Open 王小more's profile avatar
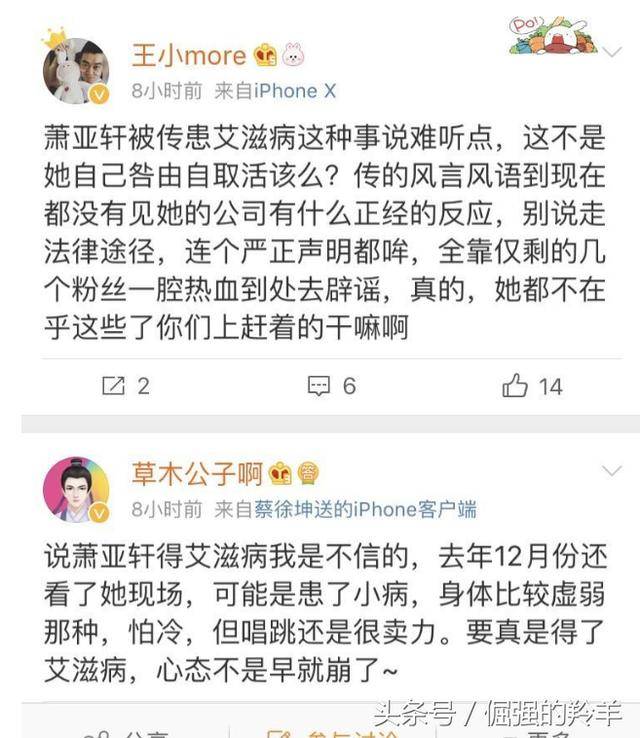The image size is (640, 738). 76,71
